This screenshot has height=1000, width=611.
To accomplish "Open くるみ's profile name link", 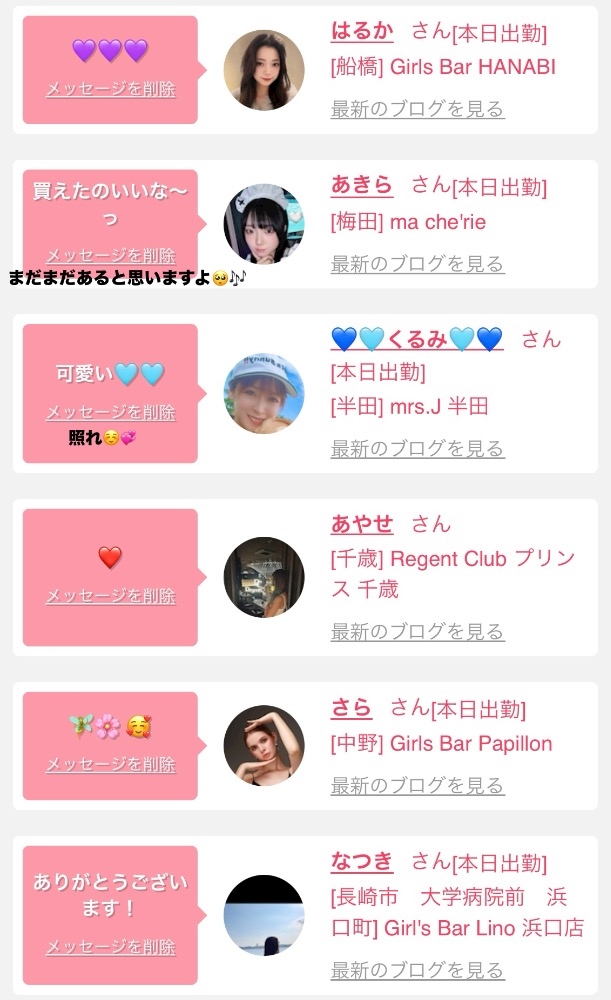I will [x=417, y=339].
